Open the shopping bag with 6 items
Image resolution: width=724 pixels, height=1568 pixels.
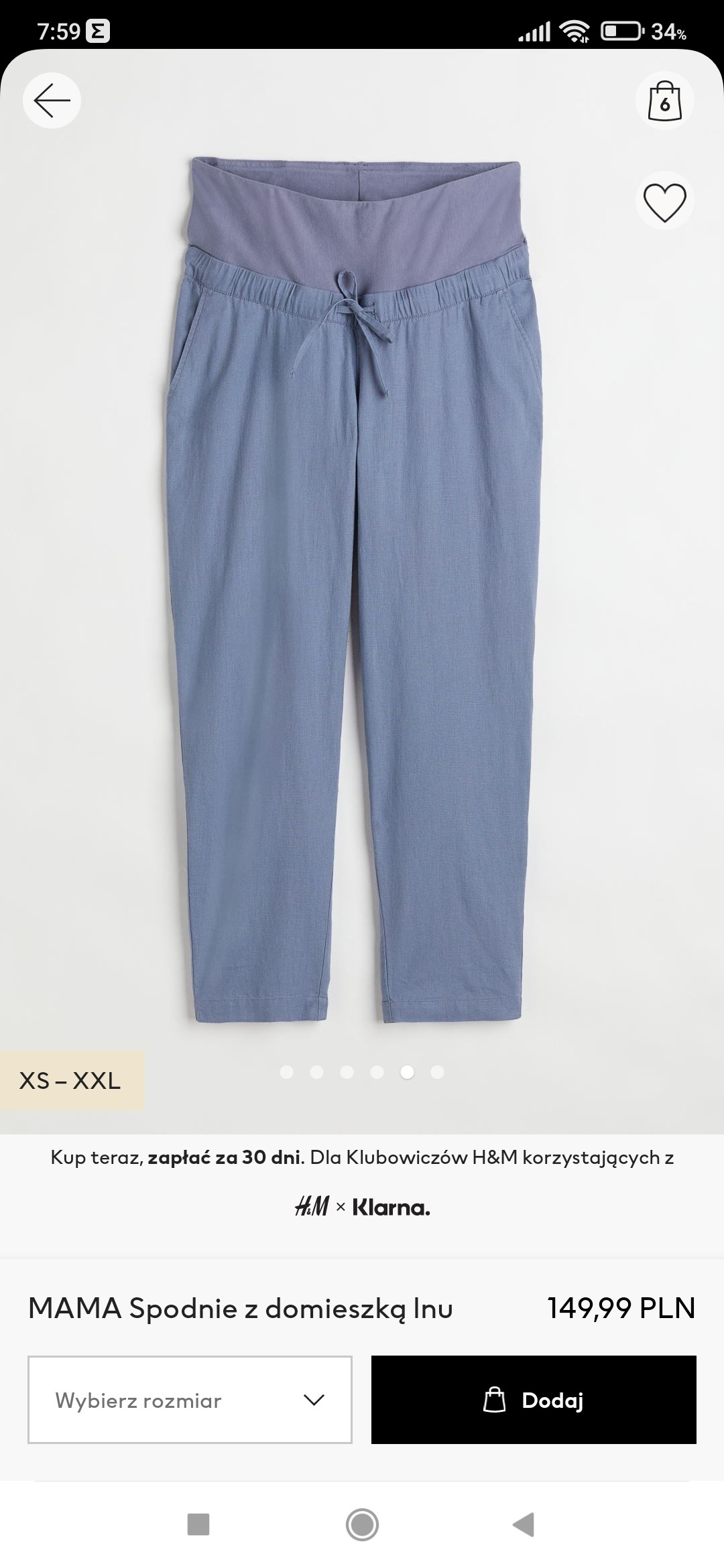point(664,101)
